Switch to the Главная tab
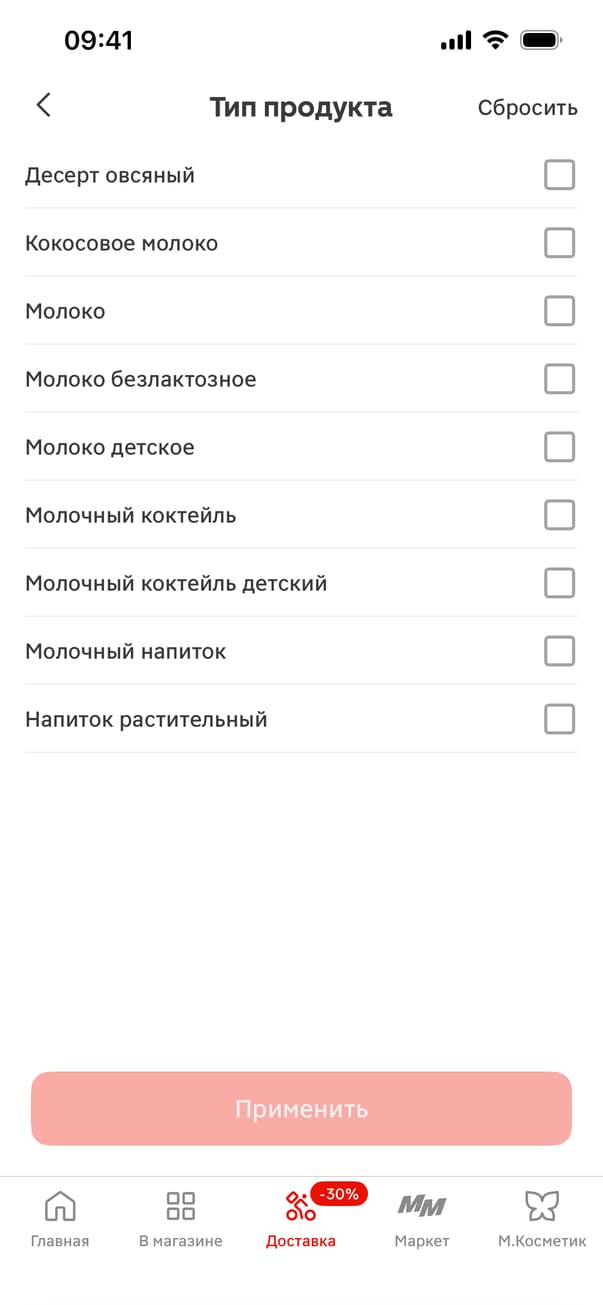This screenshot has height=1305, width=603. click(60, 1220)
